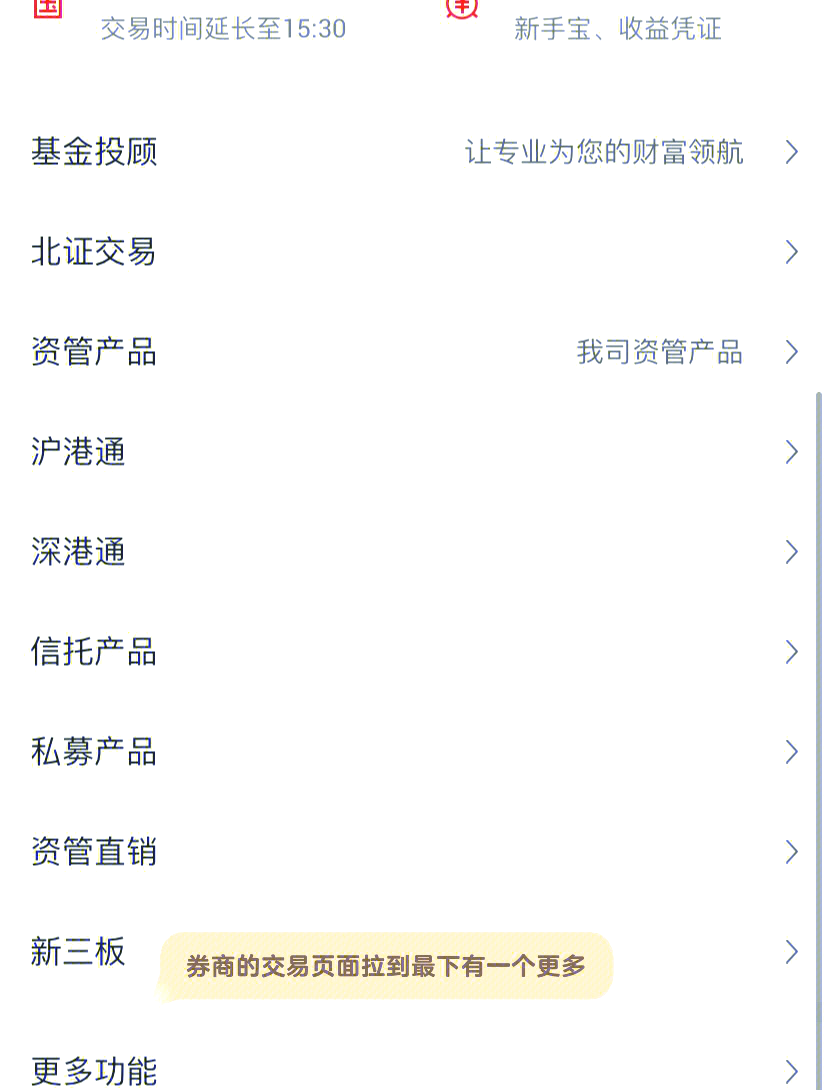This screenshot has width=828, height=1090.
Task: Open the 新手宝、收益凭证 card
Action: tap(617, 28)
